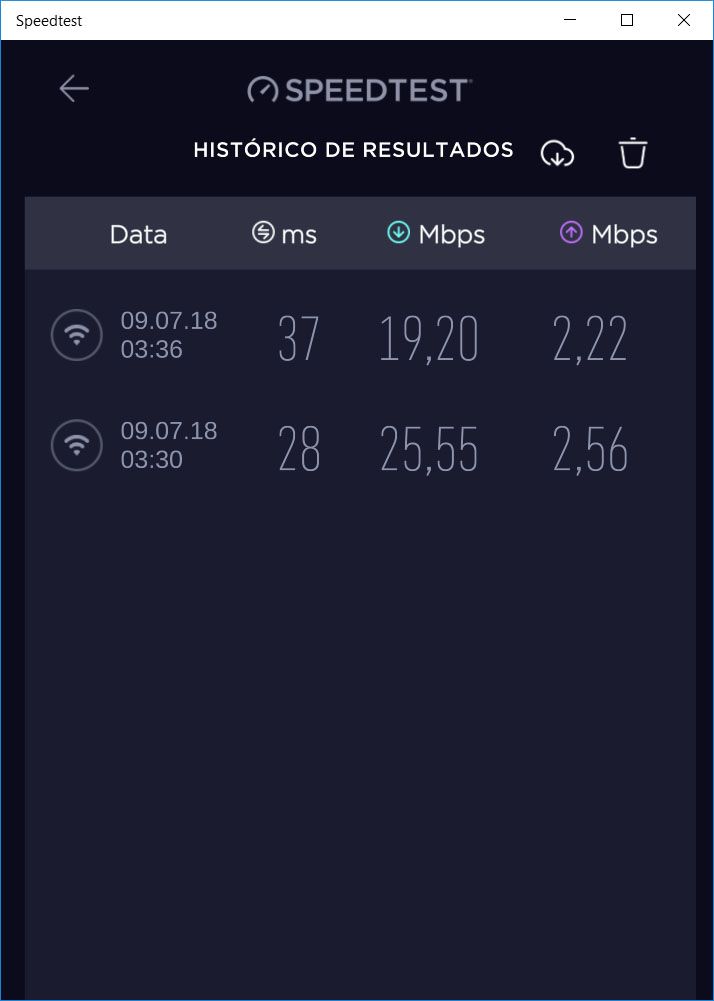Sort results by upload Mbps column
Screen dimensions: 714x1001
point(608,235)
